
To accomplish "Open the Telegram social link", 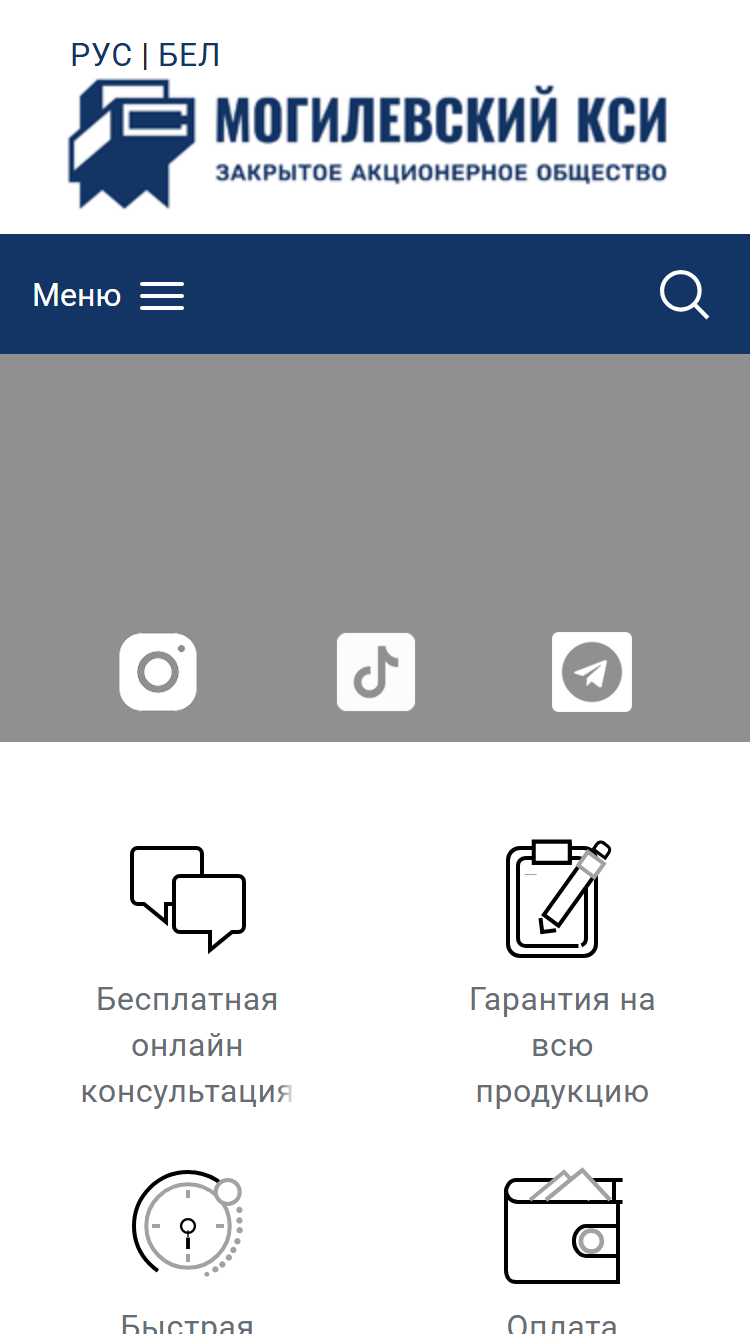I will [x=592, y=672].
